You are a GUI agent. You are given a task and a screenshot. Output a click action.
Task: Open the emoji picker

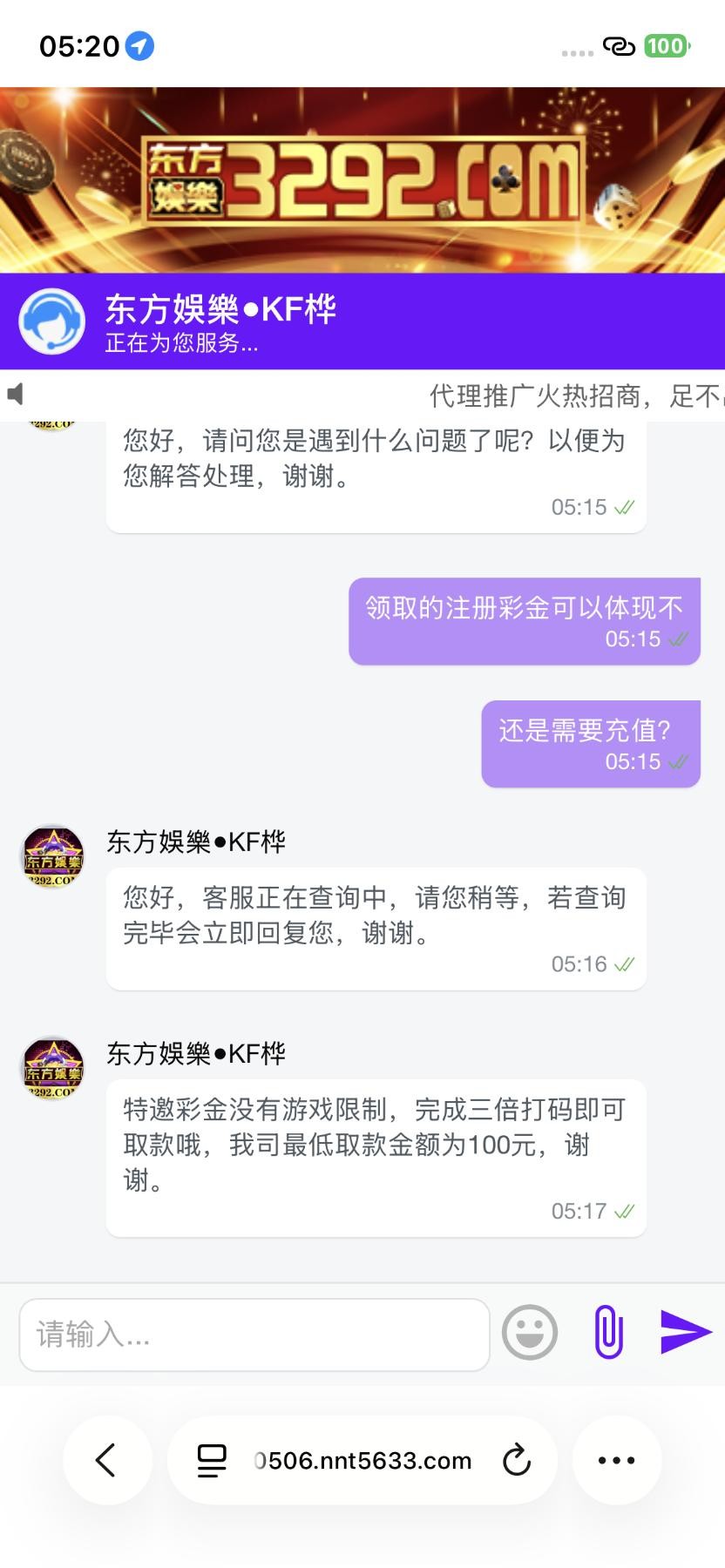(x=530, y=1332)
